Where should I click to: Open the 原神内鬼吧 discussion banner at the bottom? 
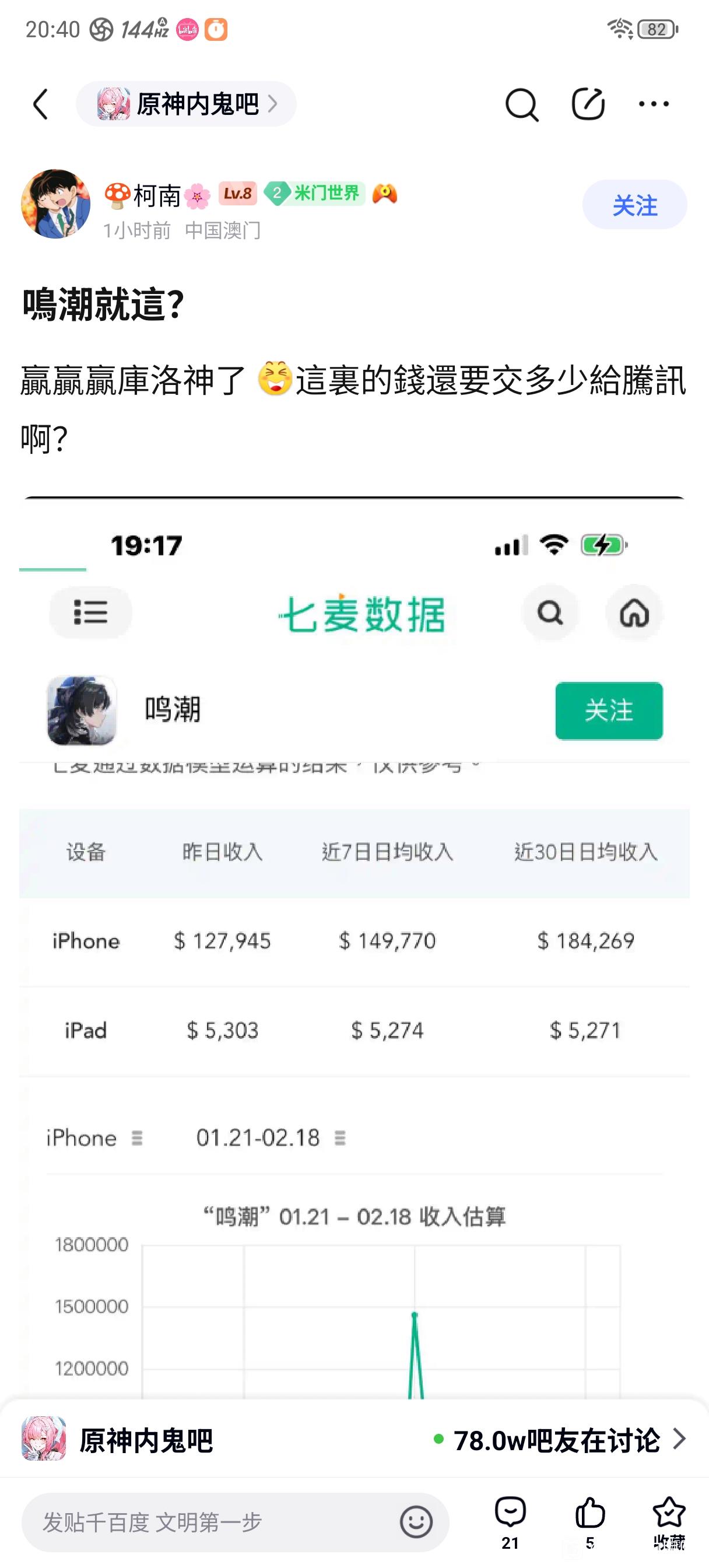pos(354,1440)
